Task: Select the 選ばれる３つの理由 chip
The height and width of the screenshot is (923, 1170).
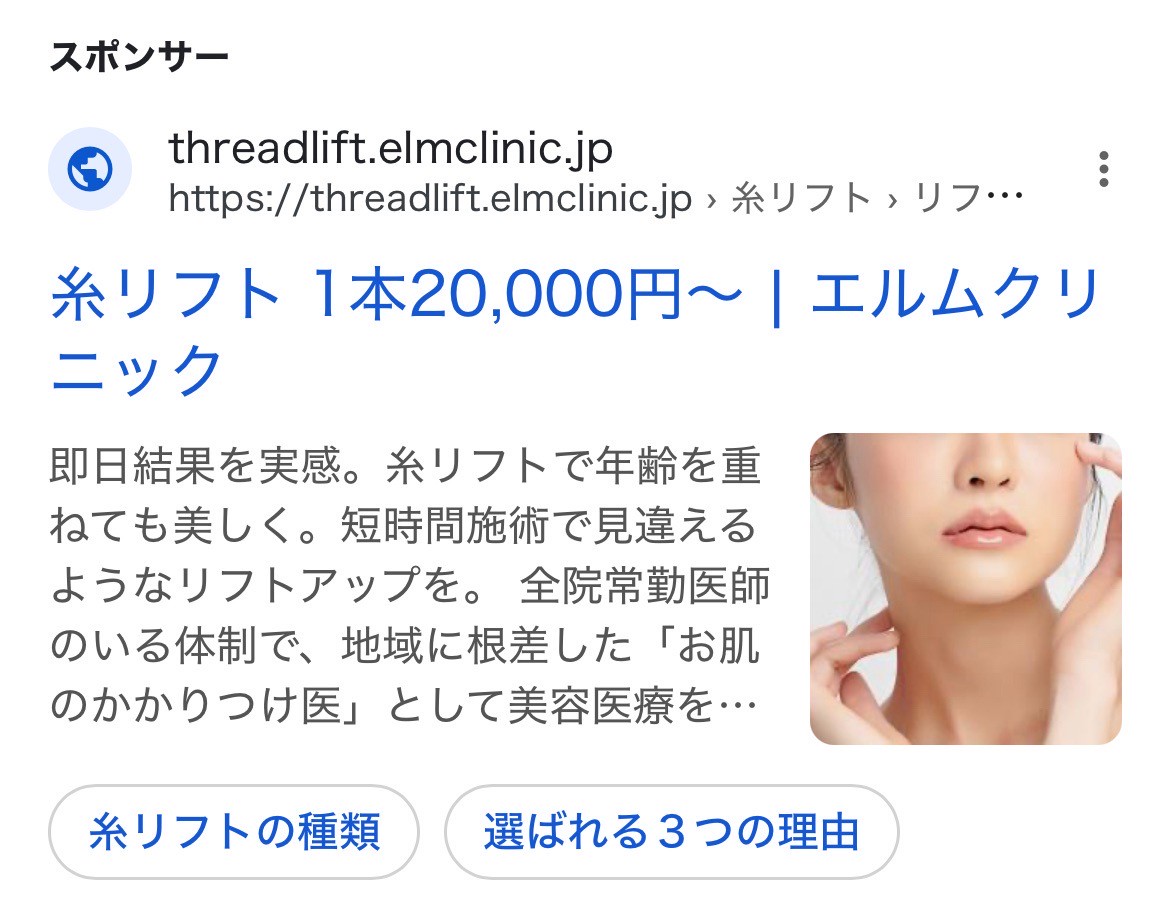Action: [671, 832]
